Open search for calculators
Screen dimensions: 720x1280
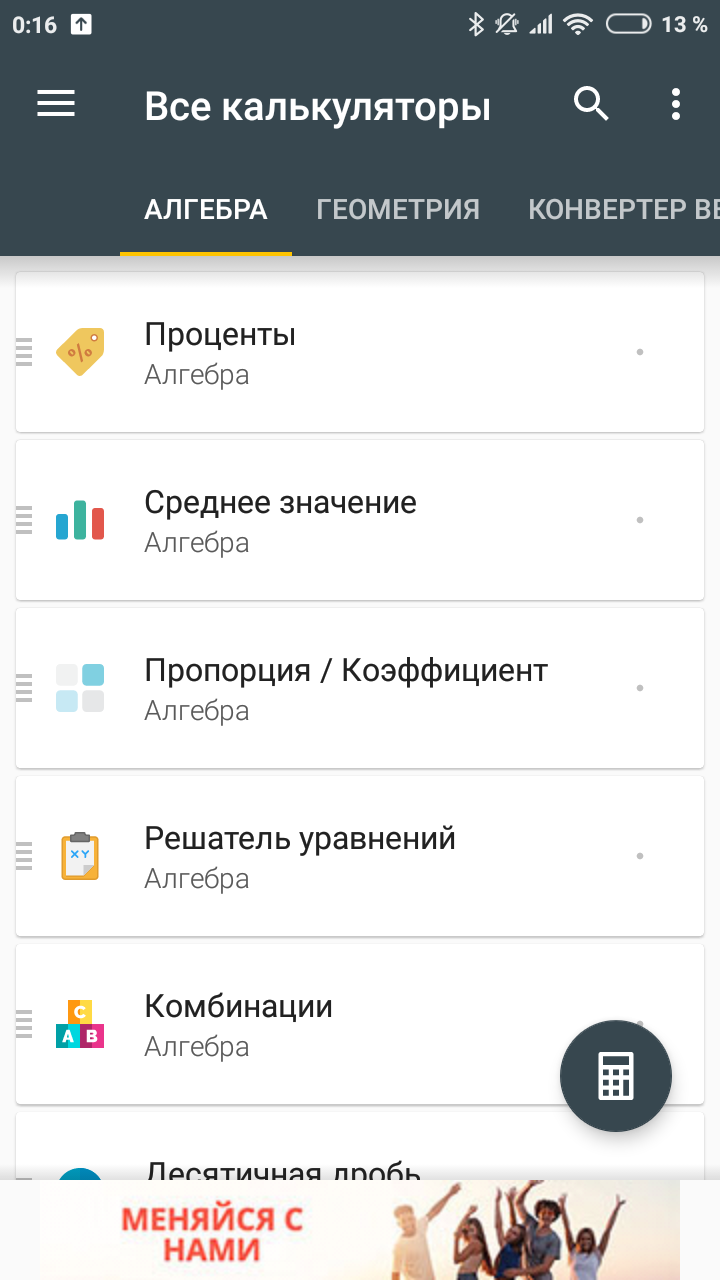pos(591,104)
